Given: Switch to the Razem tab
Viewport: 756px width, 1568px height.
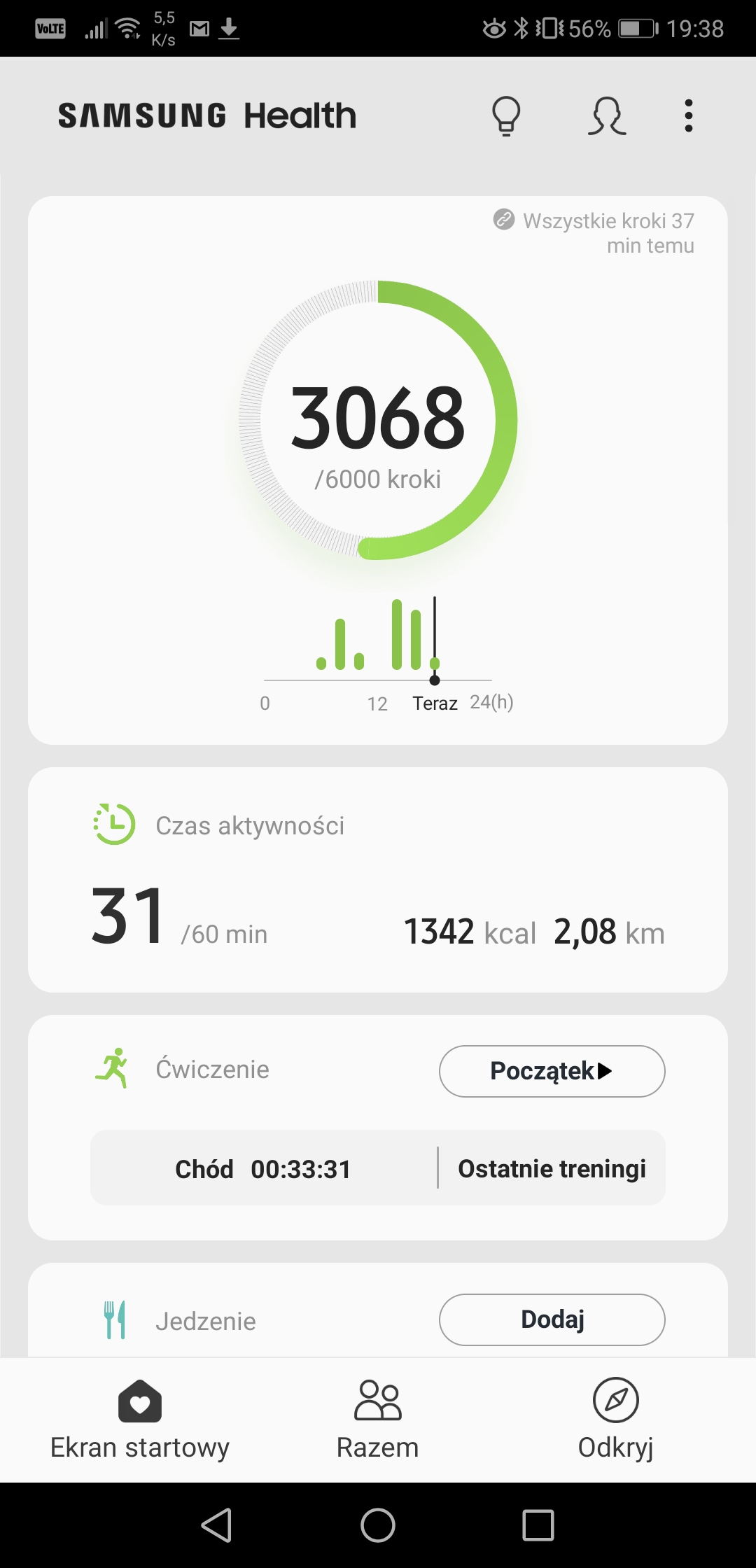Looking at the screenshot, I should click(x=378, y=1420).
